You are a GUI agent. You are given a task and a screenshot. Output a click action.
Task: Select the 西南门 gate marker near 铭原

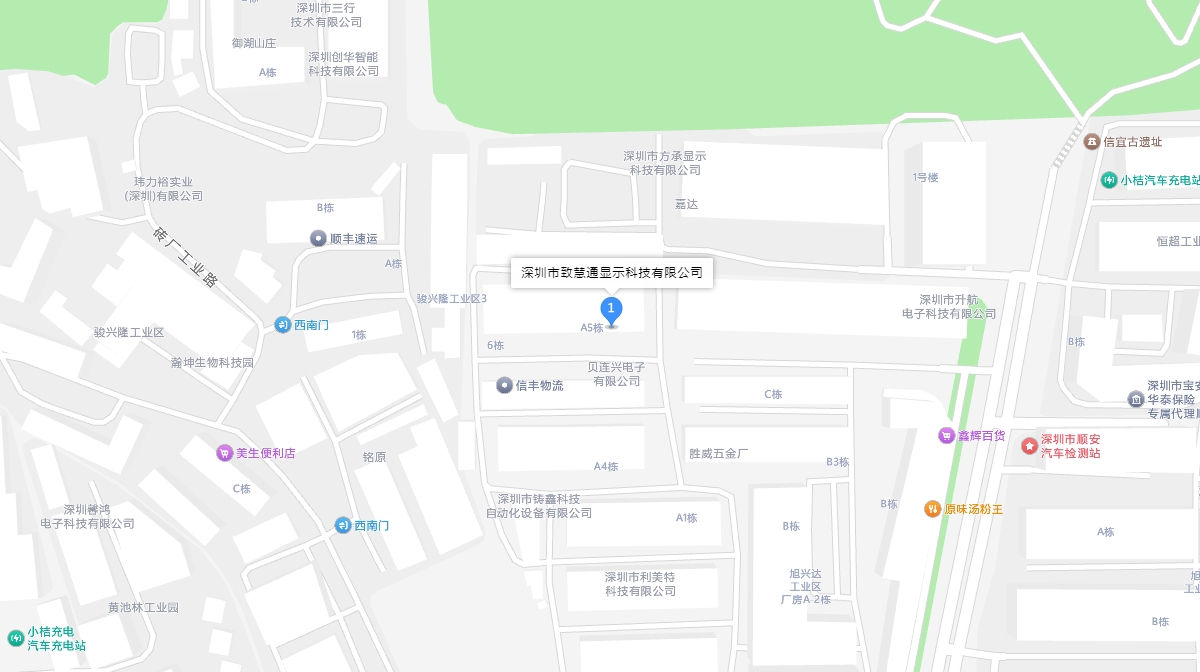343,525
